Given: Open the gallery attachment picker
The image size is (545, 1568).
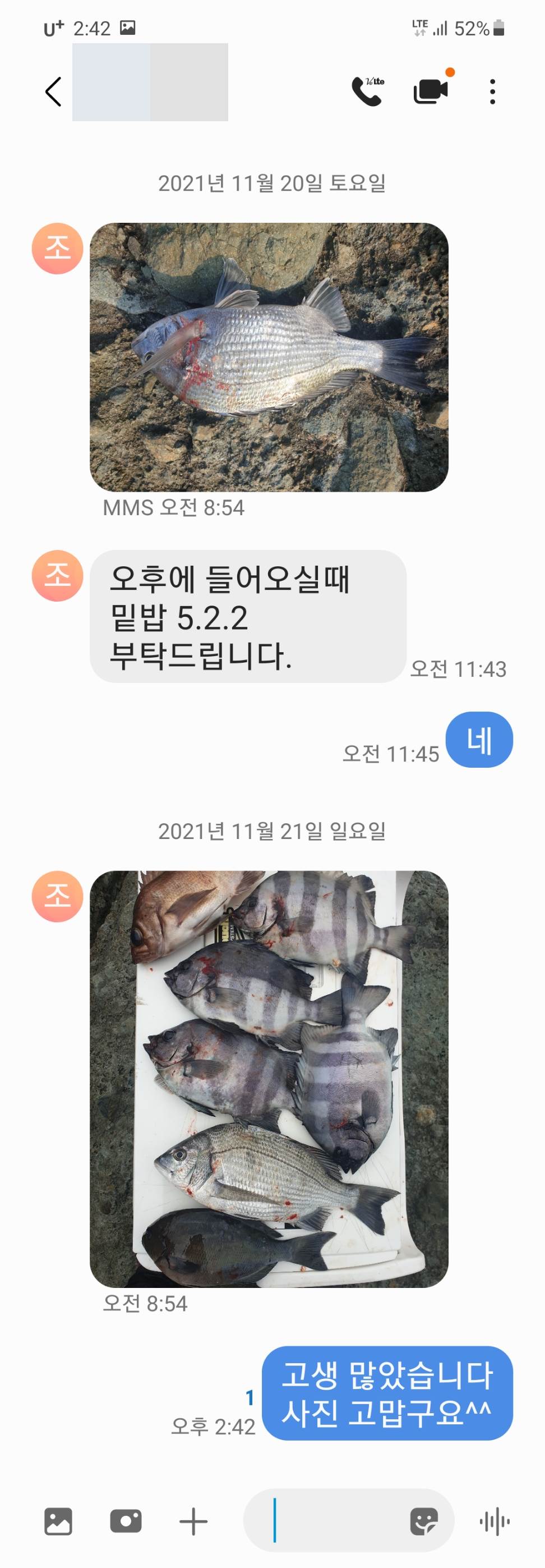Looking at the screenshot, I should tap(58, 1521).
